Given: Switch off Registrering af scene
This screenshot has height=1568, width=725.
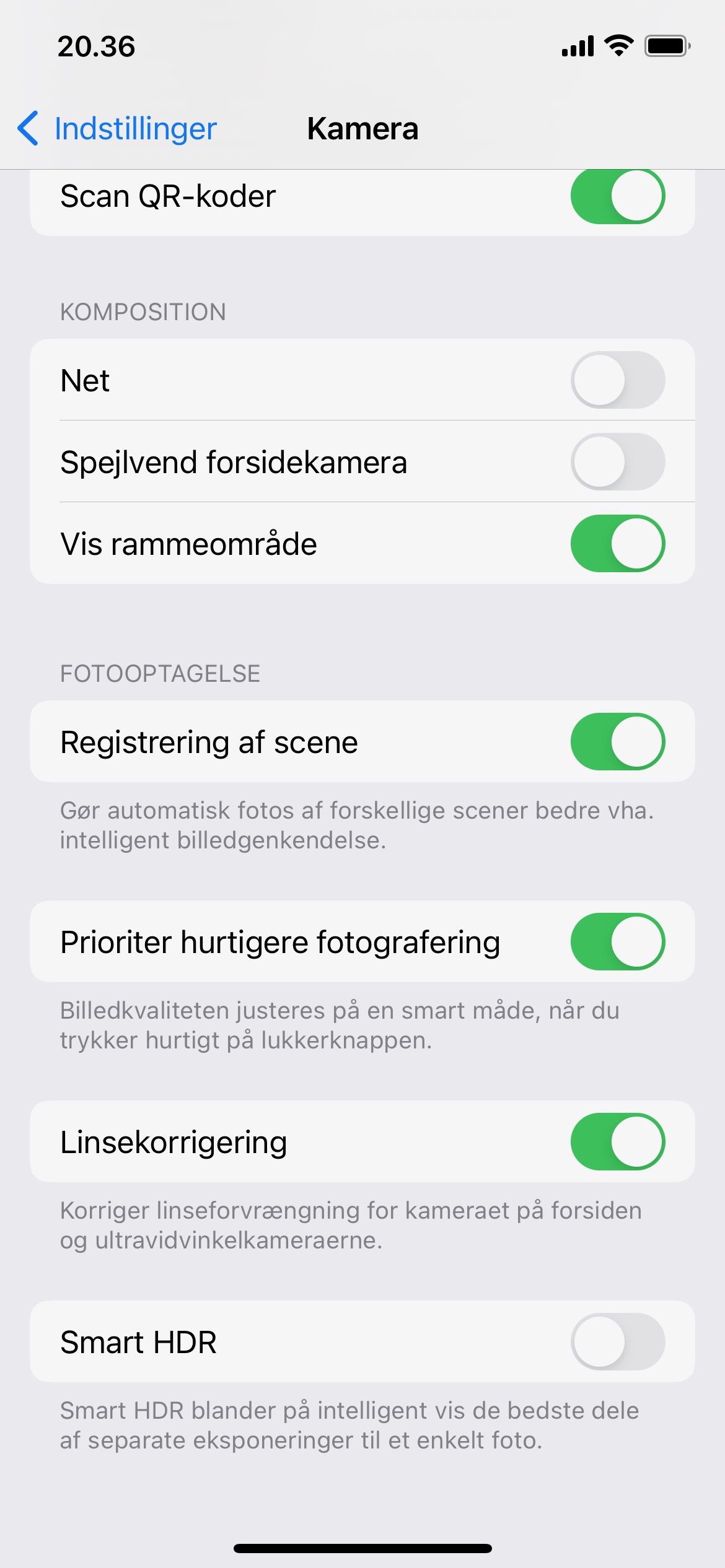Looking at the screenshot, I should coord(617,741).
